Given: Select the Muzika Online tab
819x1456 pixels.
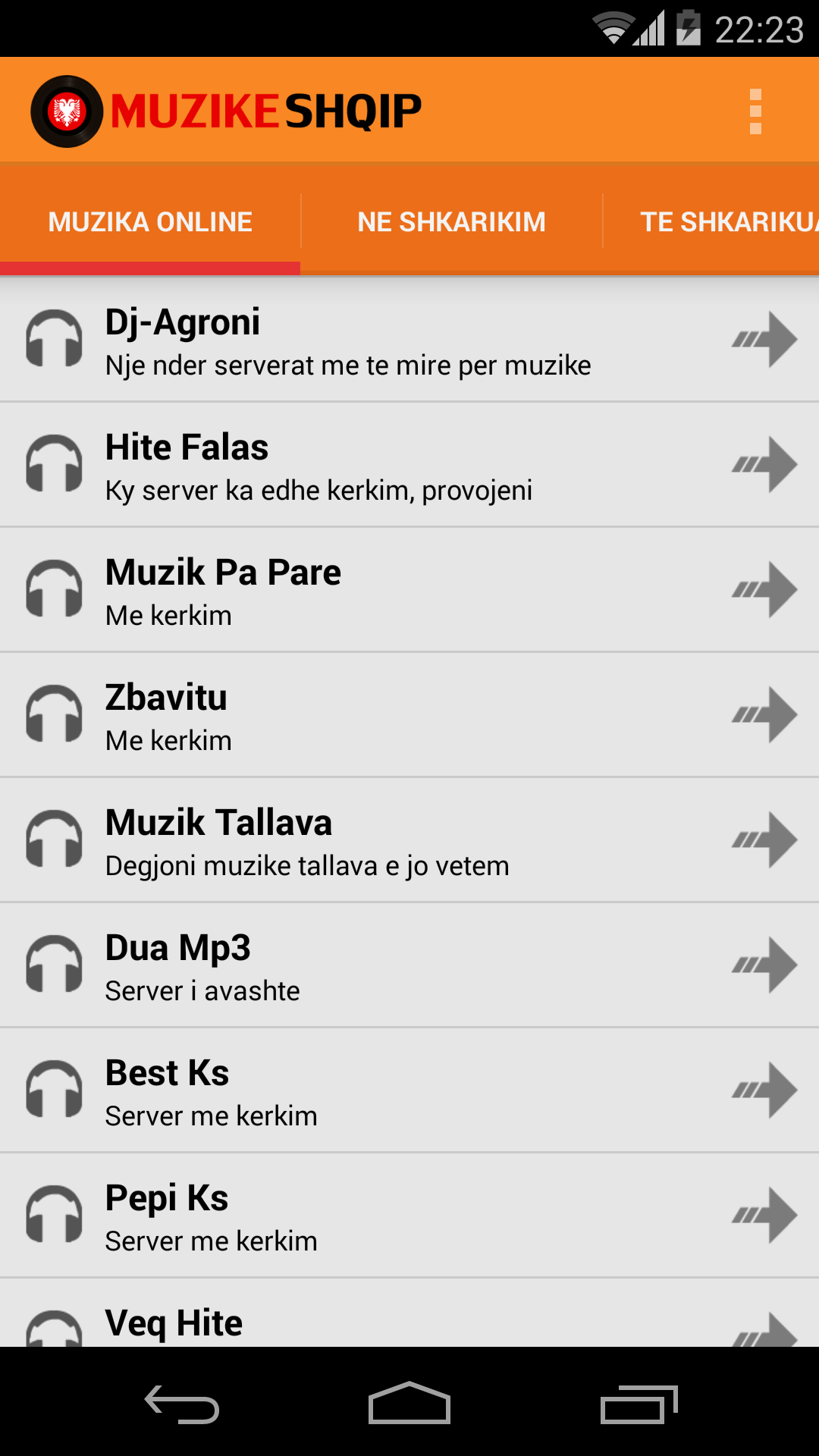Looking at the screenshot, I should point(150,221).
